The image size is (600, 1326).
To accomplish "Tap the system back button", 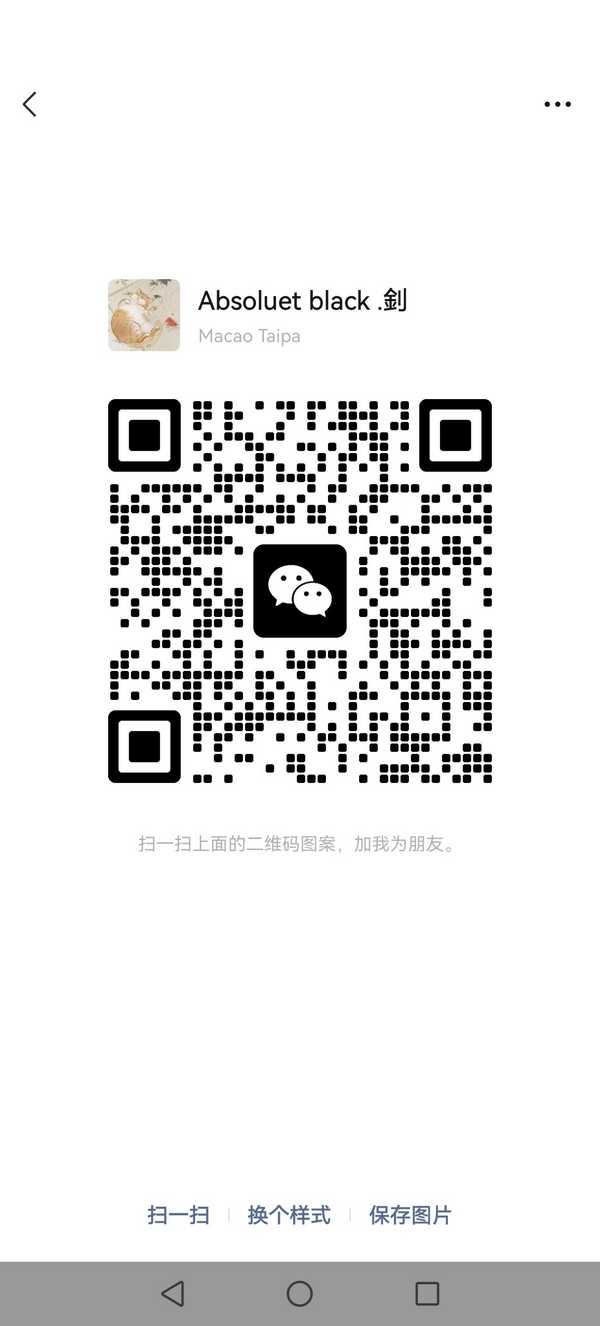I will pyautogui.click(x=173, y=1294).
